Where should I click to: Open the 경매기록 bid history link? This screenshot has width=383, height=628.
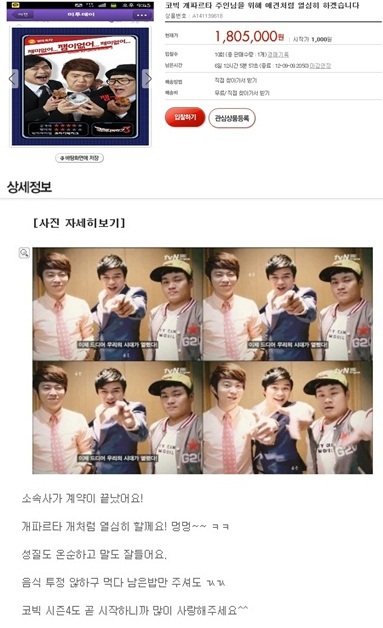click(278, 54)
